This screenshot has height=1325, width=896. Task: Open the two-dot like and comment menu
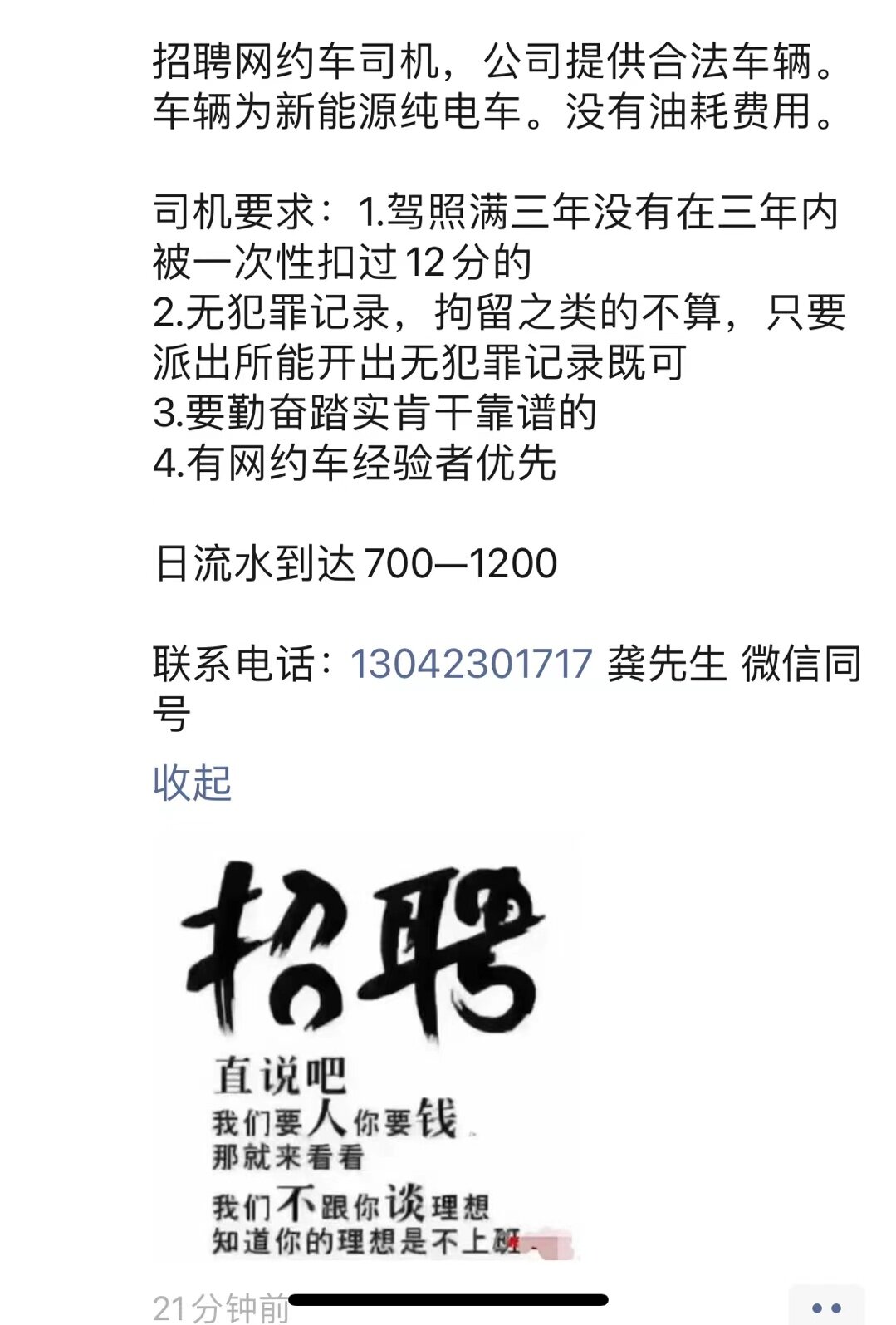(x=825, y=1307)
